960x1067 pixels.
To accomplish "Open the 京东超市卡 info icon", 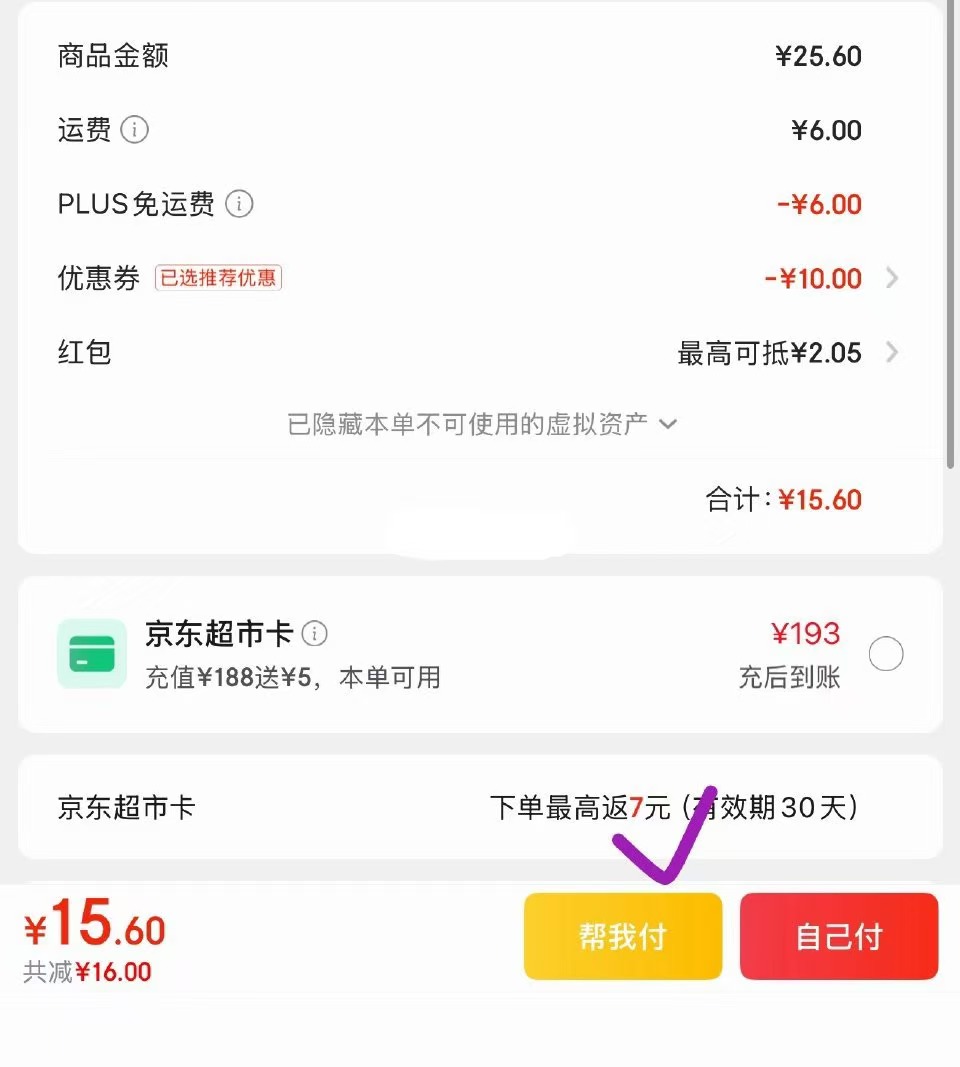I will click(x=315, y=634).
